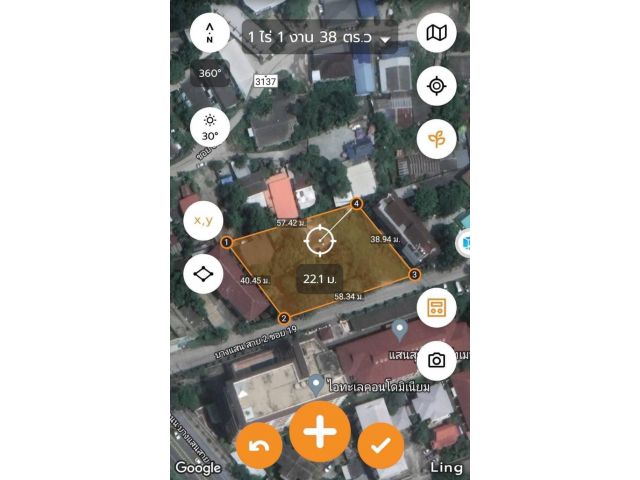The height and width of the screenshot is (480, 640).
Task: Undo the last point
Action: [259, 446]
